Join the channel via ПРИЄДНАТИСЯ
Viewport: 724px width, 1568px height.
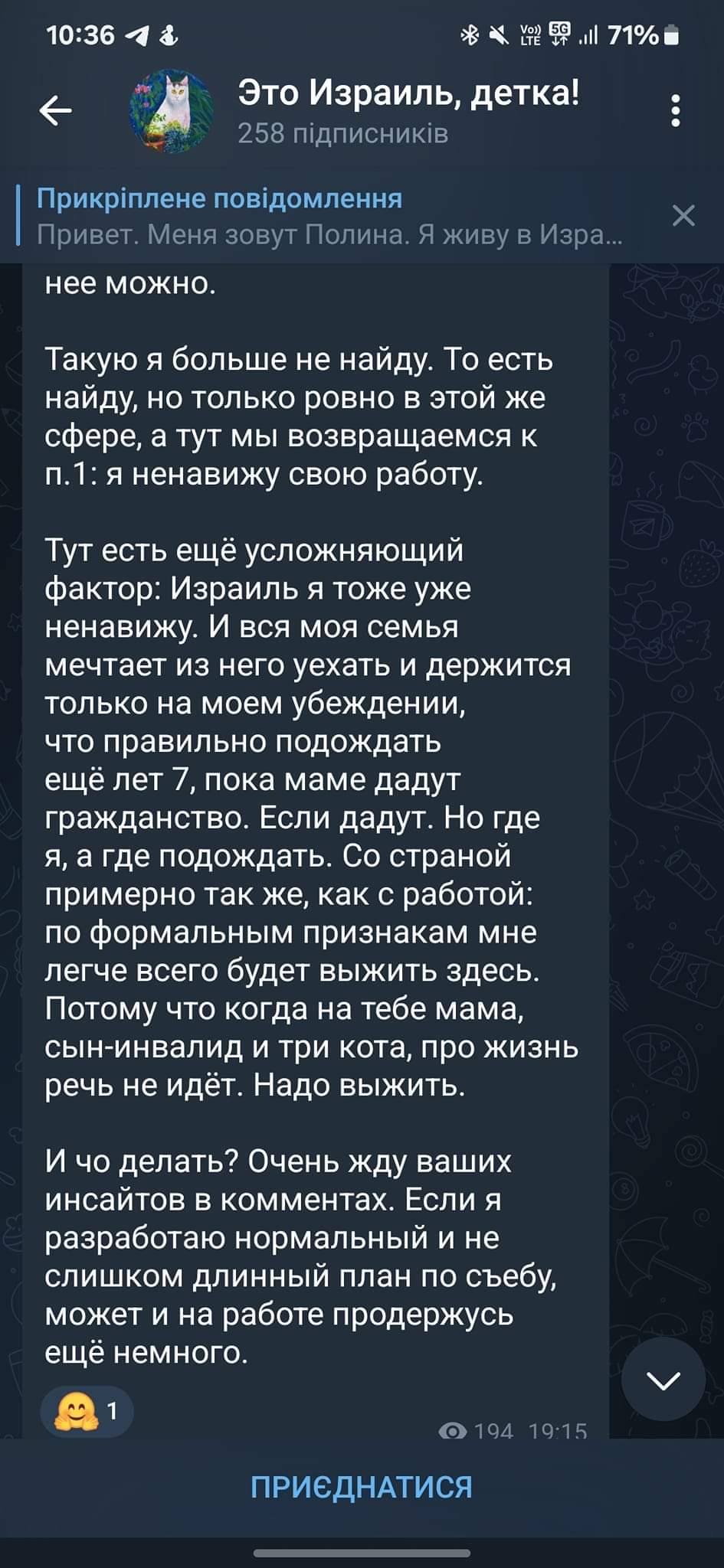point(362,1487)
